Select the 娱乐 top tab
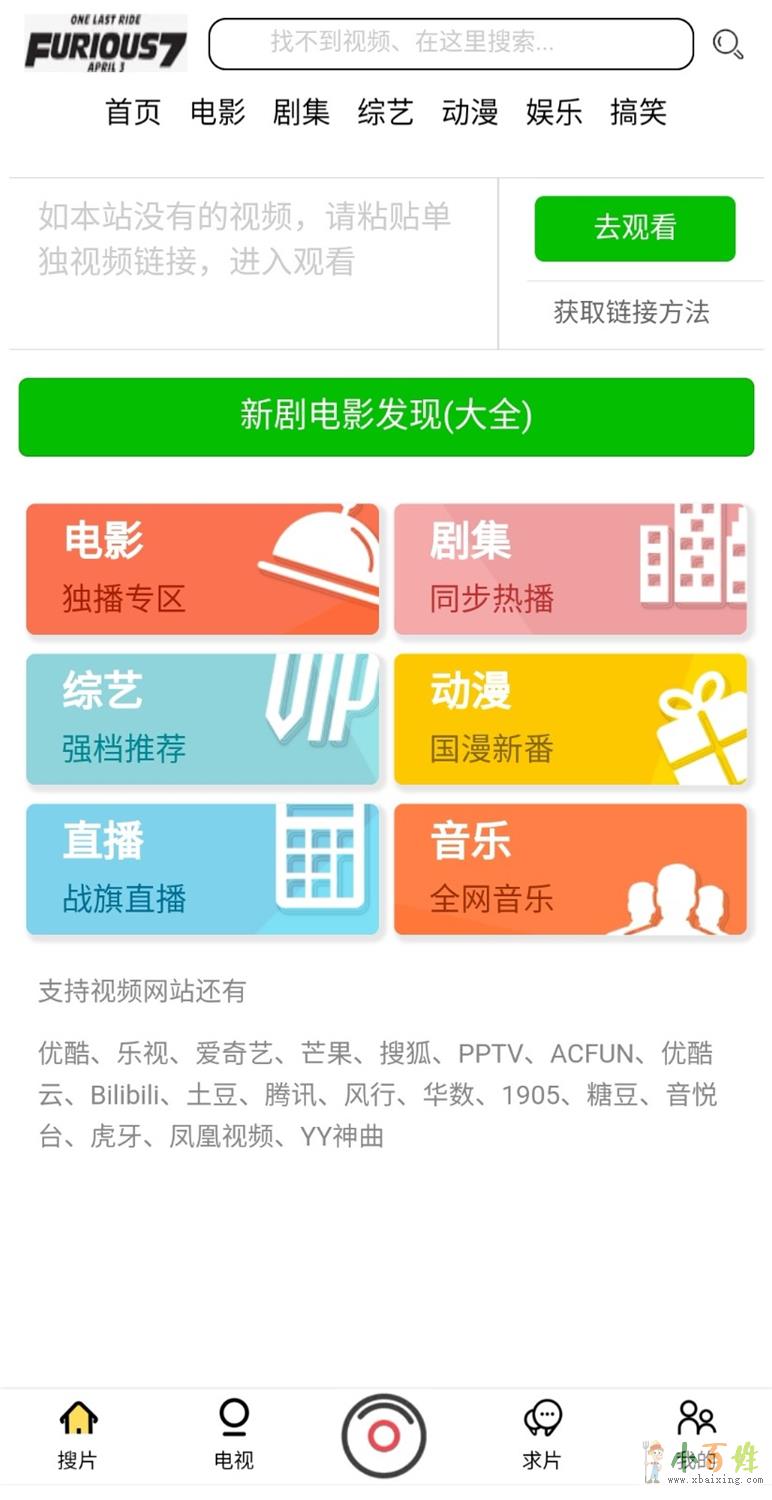The height and width of the screenshot is (1500, 772). (x=553, y=112)
